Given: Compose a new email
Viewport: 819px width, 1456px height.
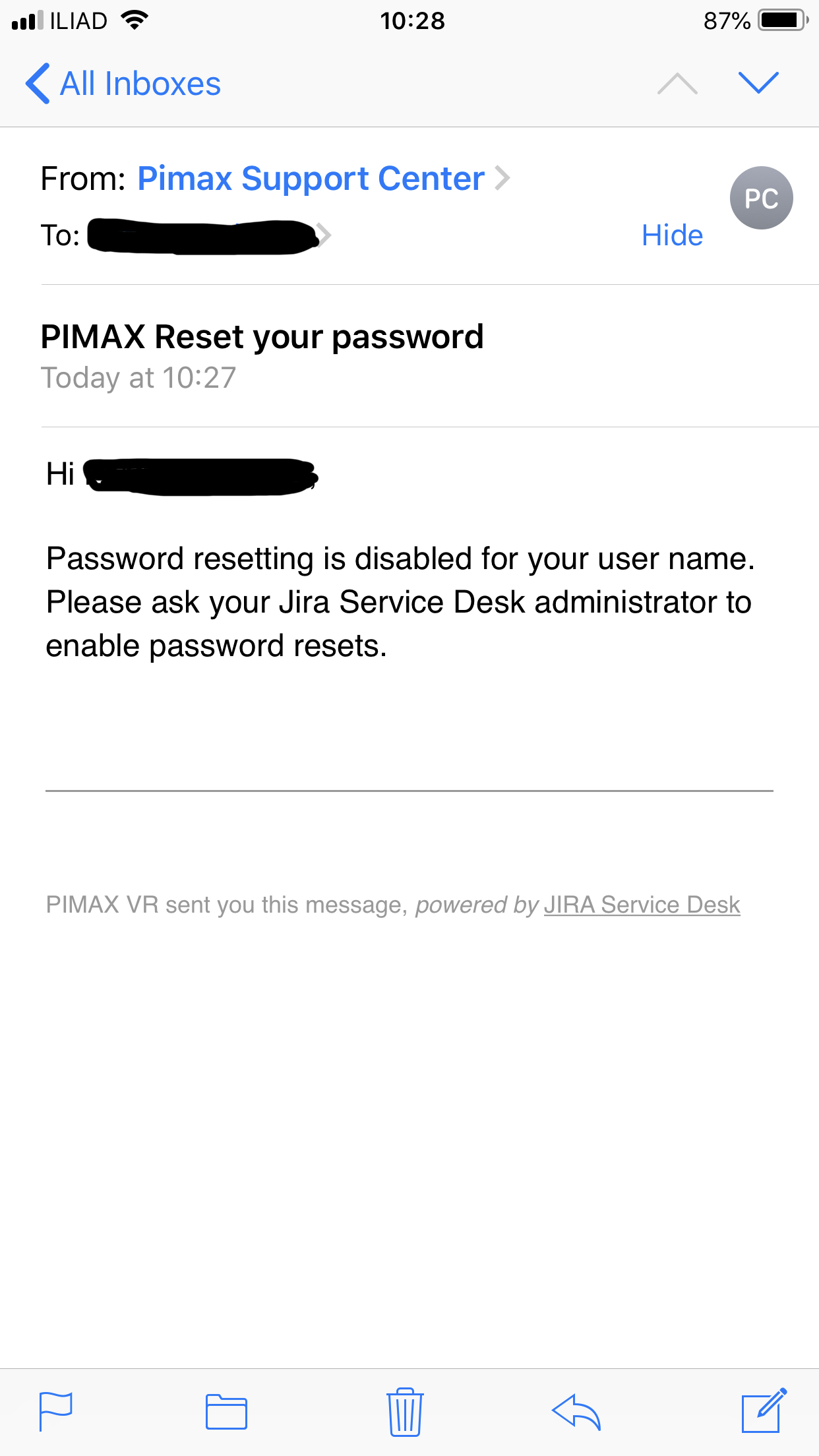Looking at the screenshot, I should pyautogui.click(x=764, y=1411).
